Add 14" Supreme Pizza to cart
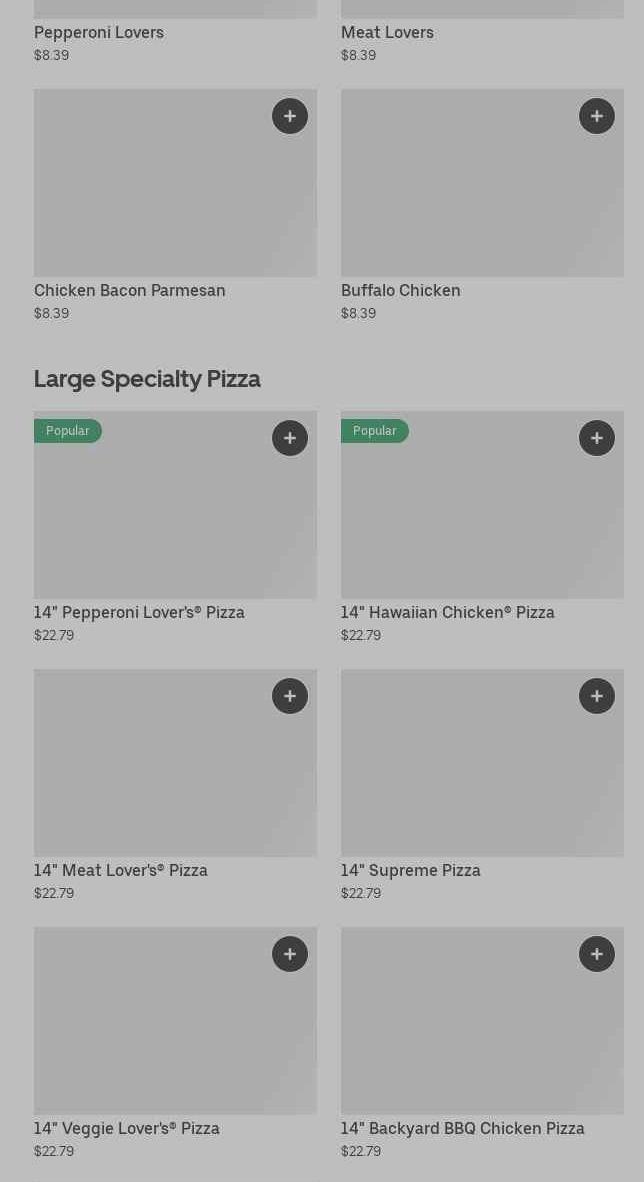This screenshot has height=1182, width=644. tap(597, 696)
